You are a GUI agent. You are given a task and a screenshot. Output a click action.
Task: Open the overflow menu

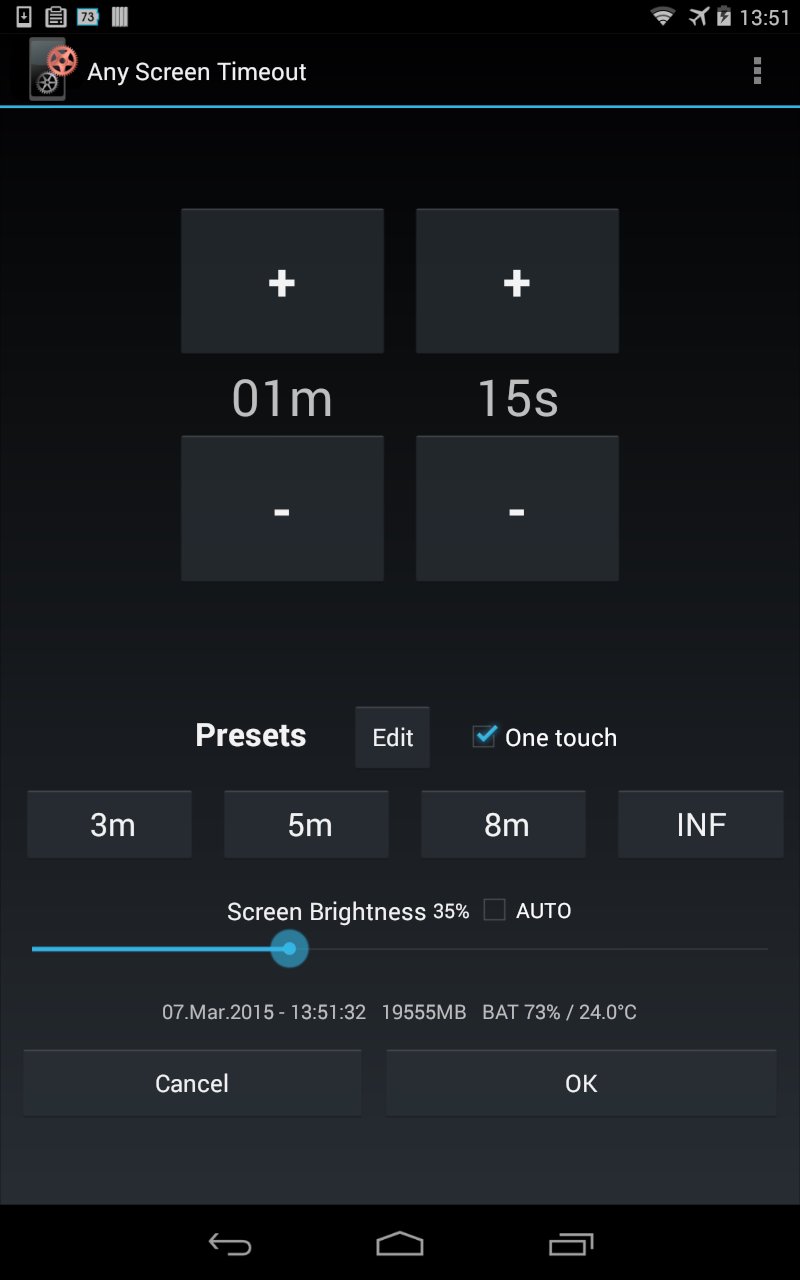(x=757, y=71)
